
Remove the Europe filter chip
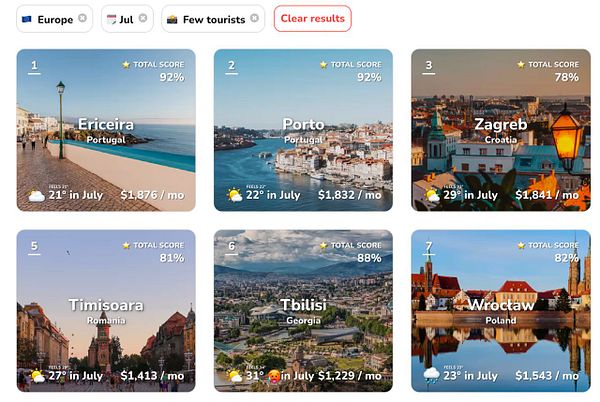point(82,18)
